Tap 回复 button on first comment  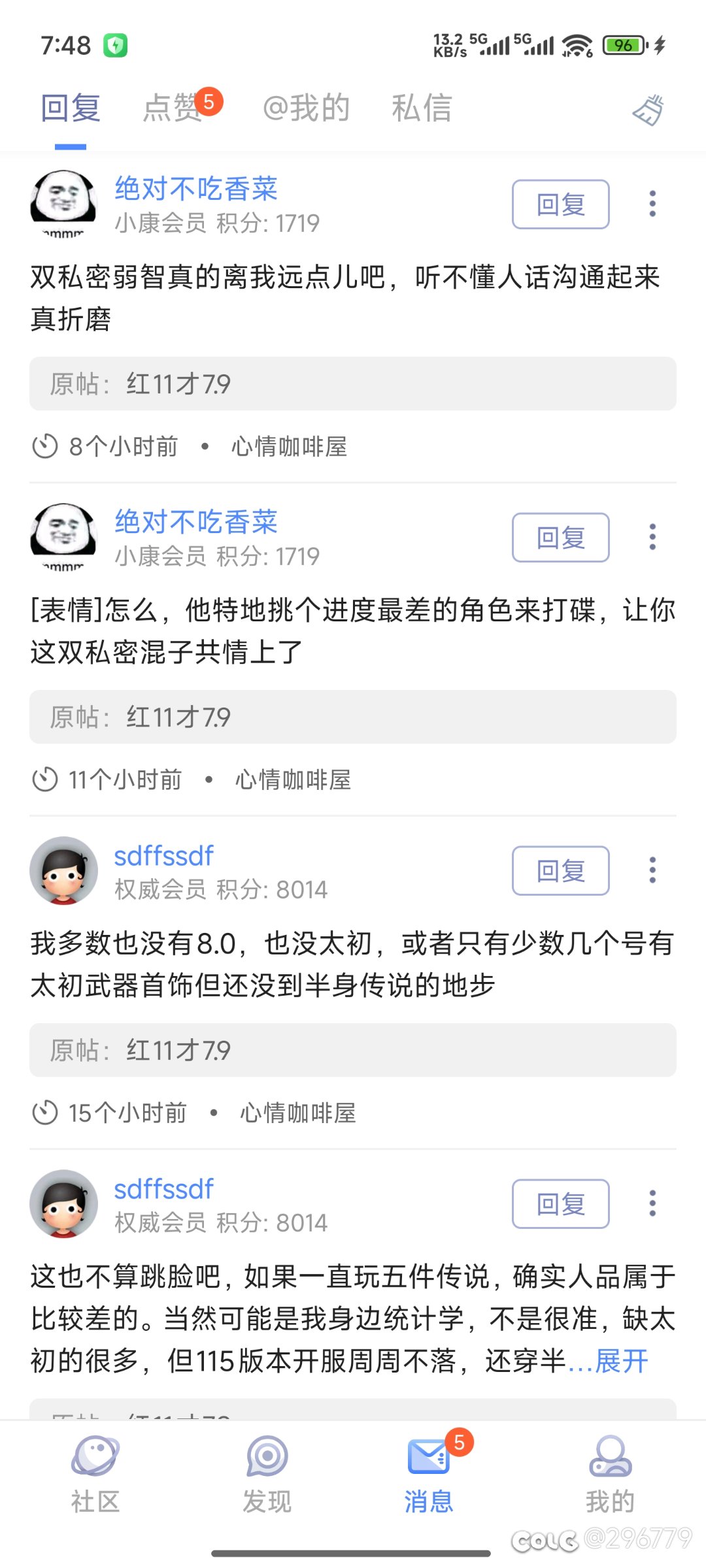[560, 203]
